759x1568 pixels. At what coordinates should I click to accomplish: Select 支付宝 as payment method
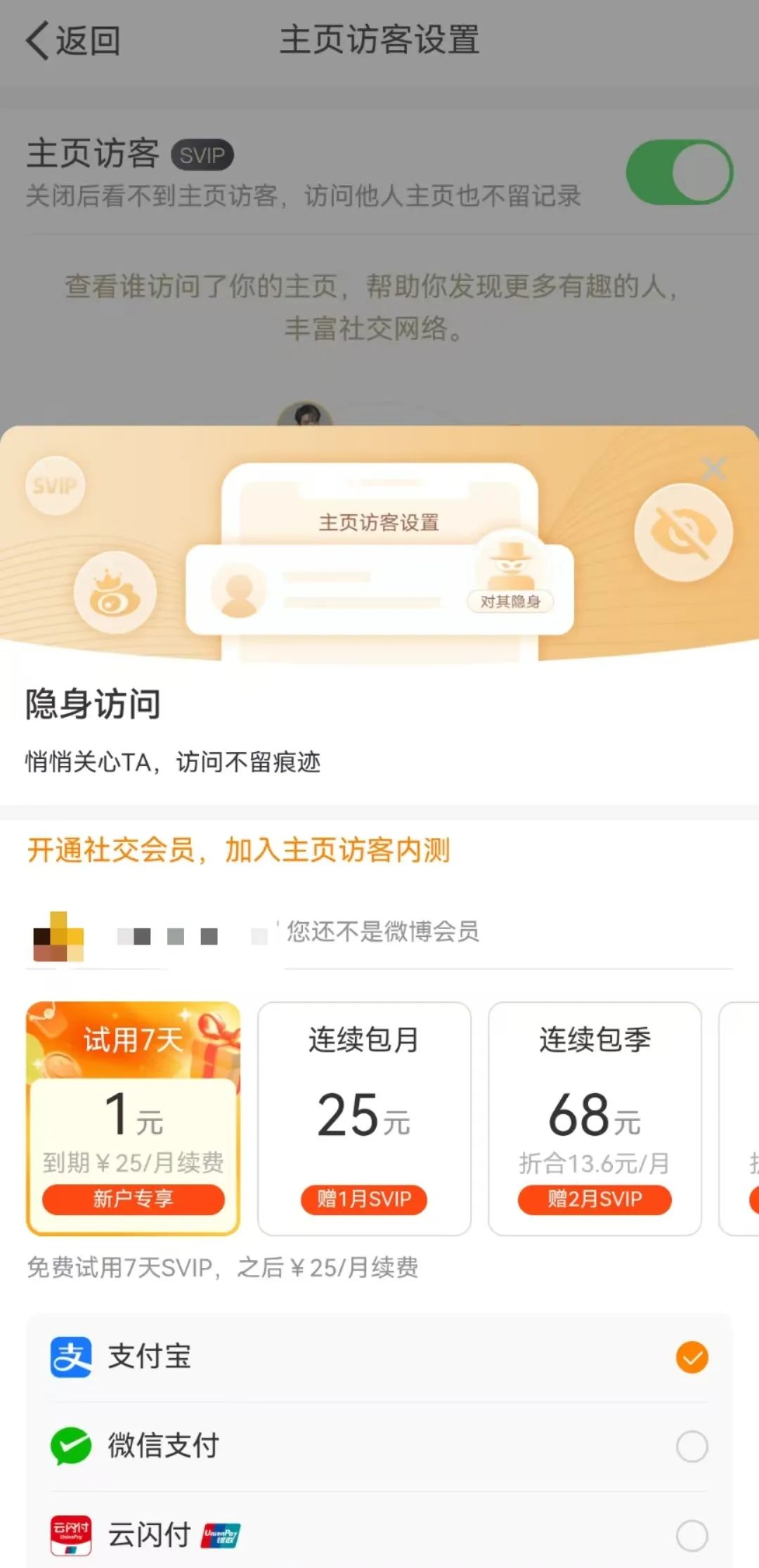(379, 1357)
